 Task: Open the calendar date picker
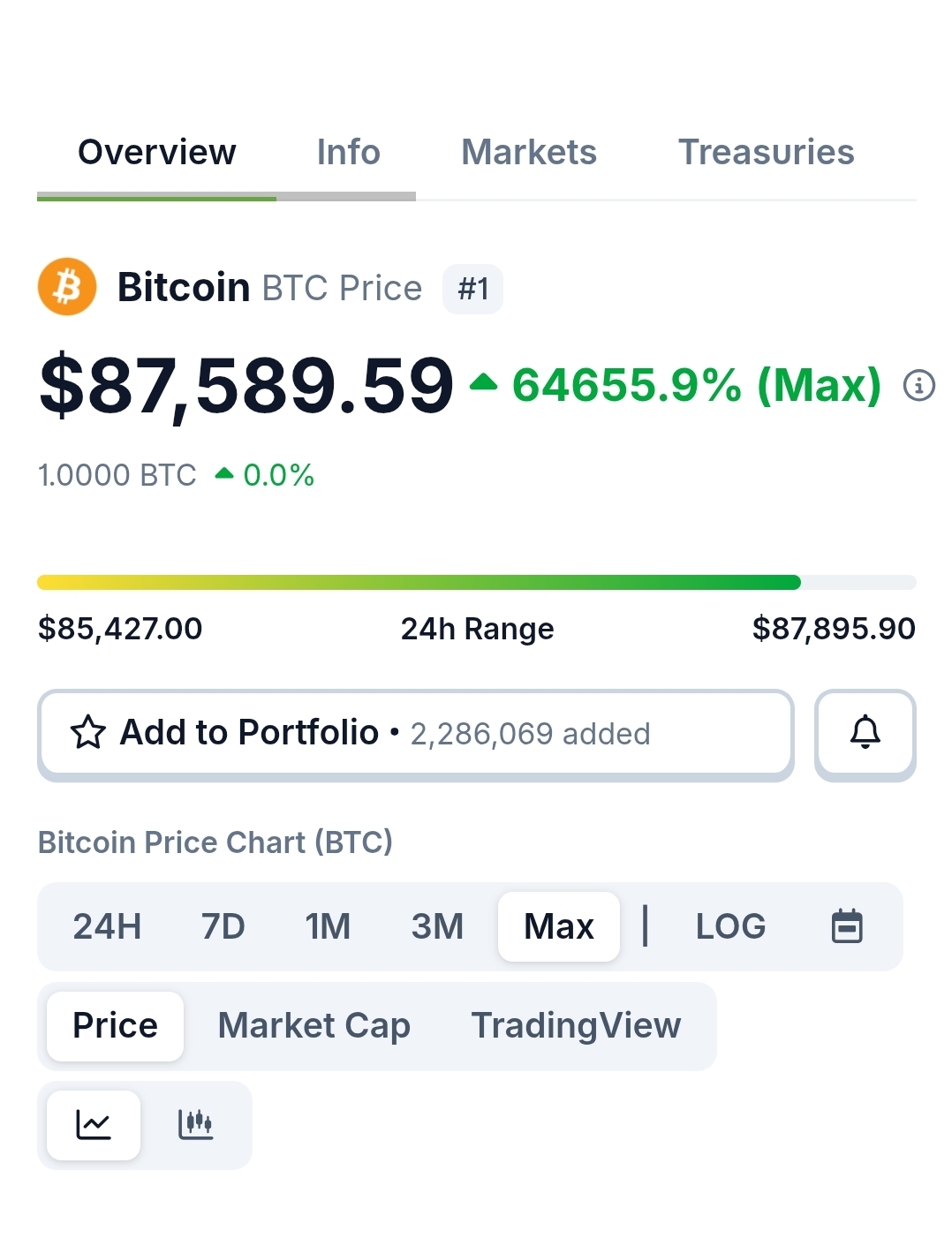point(847,926)
